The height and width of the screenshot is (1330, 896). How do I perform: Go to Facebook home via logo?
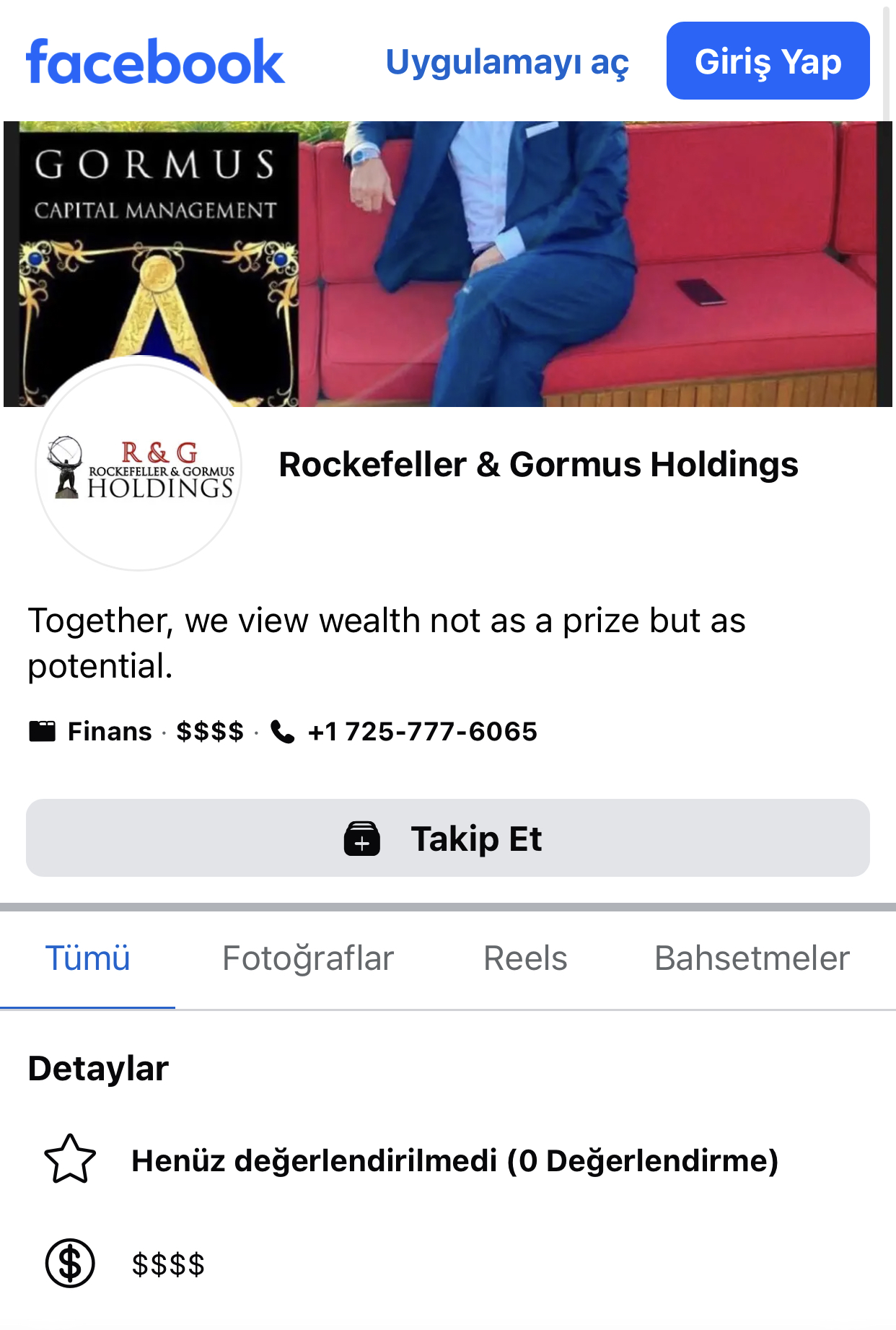coord(155,62)
